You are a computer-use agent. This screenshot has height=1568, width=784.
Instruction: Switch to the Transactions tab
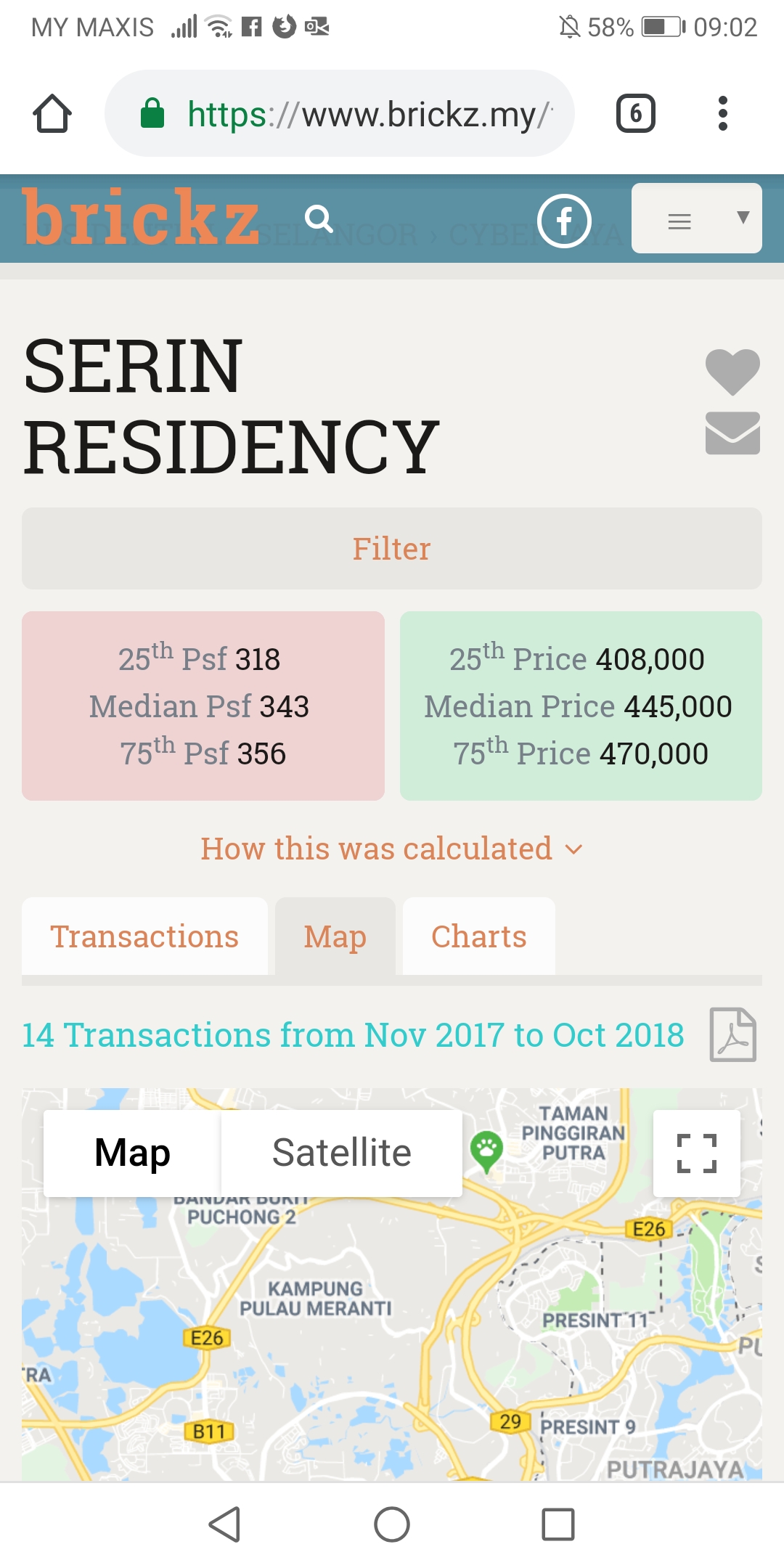144,936
